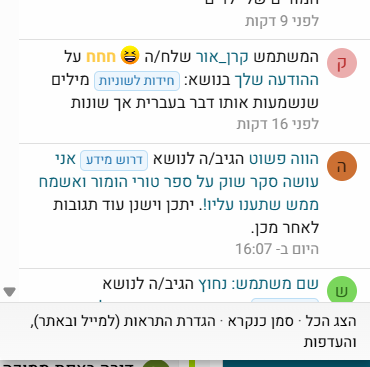Image resolution: width=370 pixels, height=367 pixels.
Task: Tap avatar ק of קרן_אור
Action: coord(342,63)
